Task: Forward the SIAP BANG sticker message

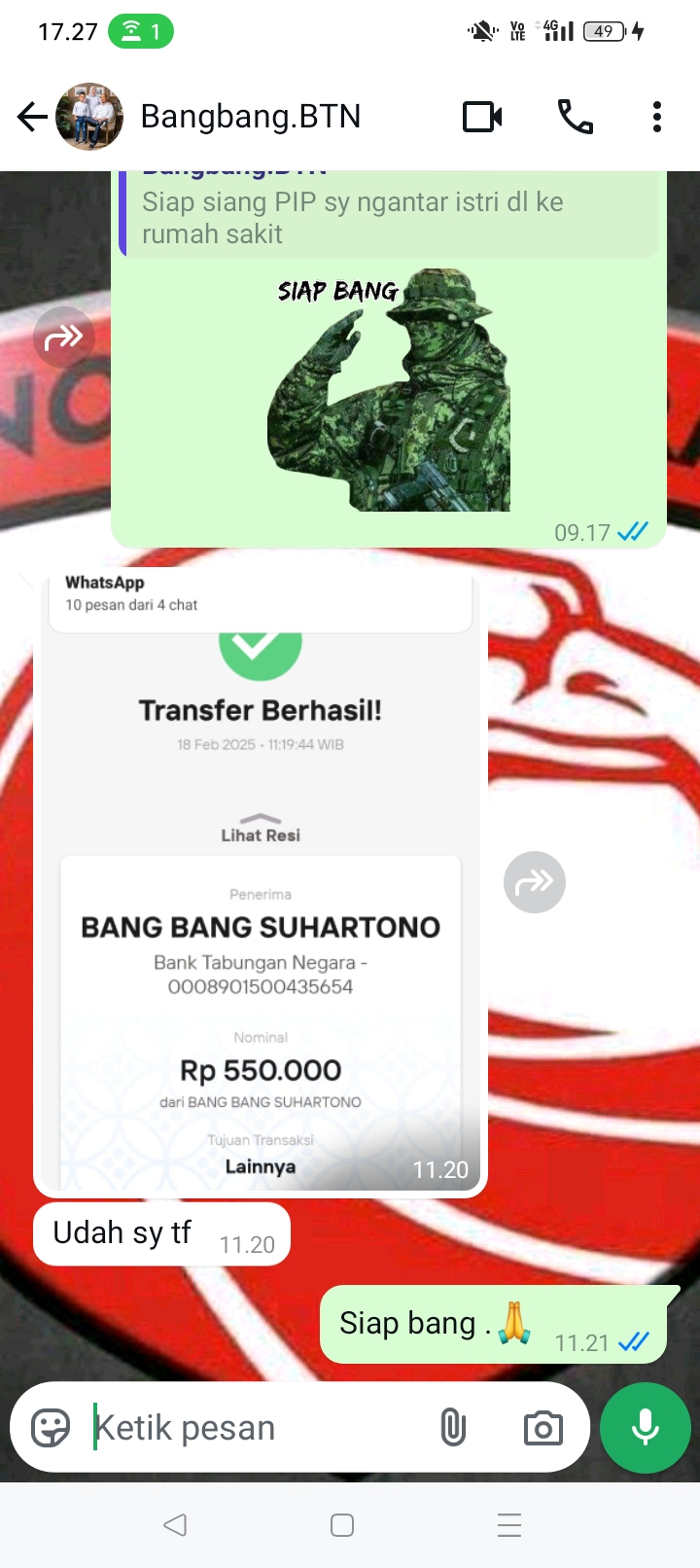Action: 64,338
